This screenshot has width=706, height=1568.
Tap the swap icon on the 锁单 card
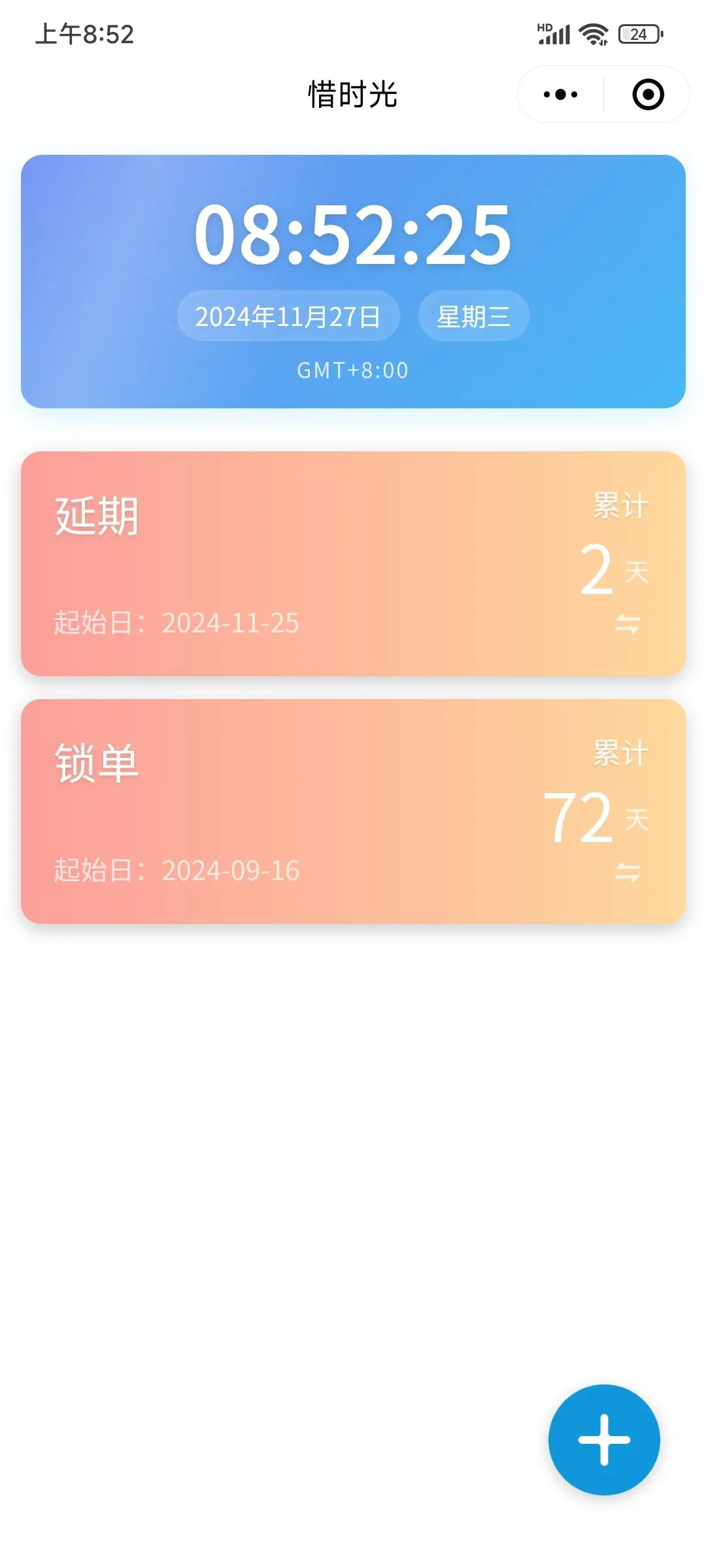(x=628, y=872)
